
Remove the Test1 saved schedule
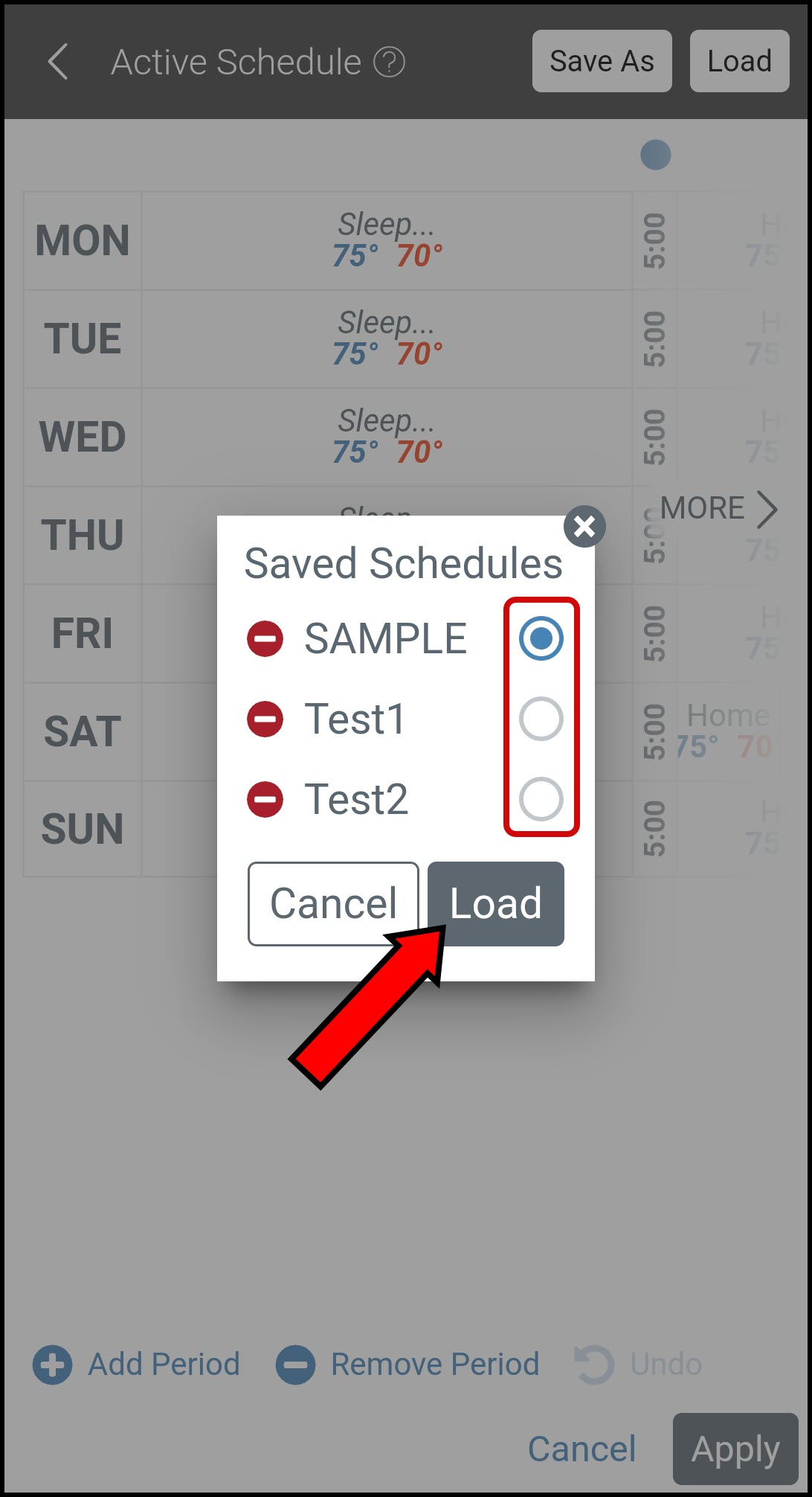coord(265,719)
